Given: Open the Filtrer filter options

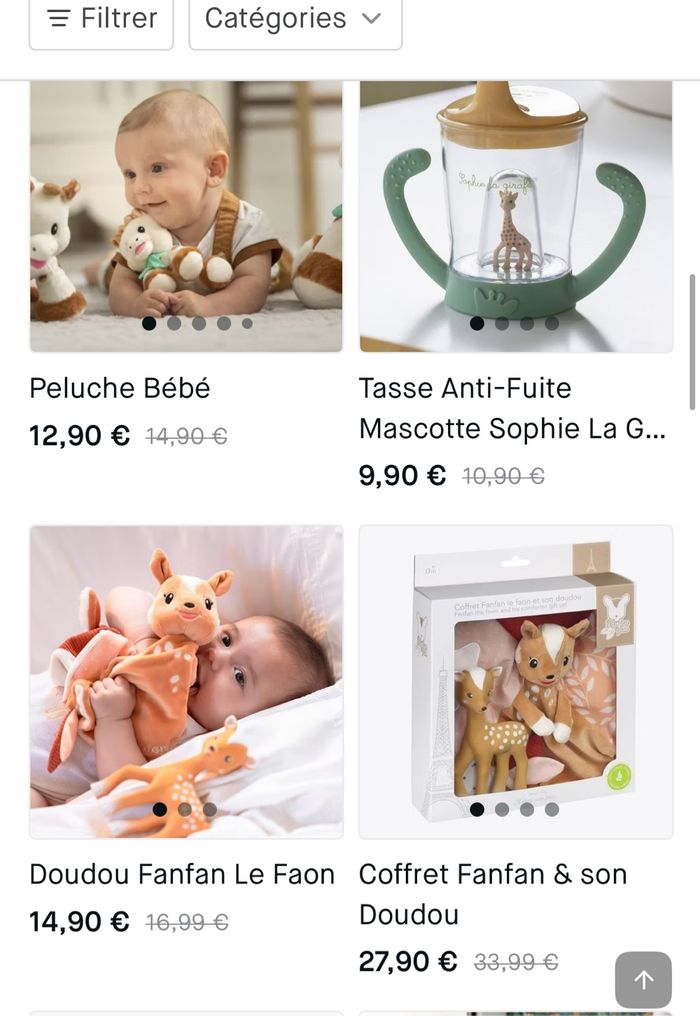Looking at the screenshot, I should coord(101,19).
